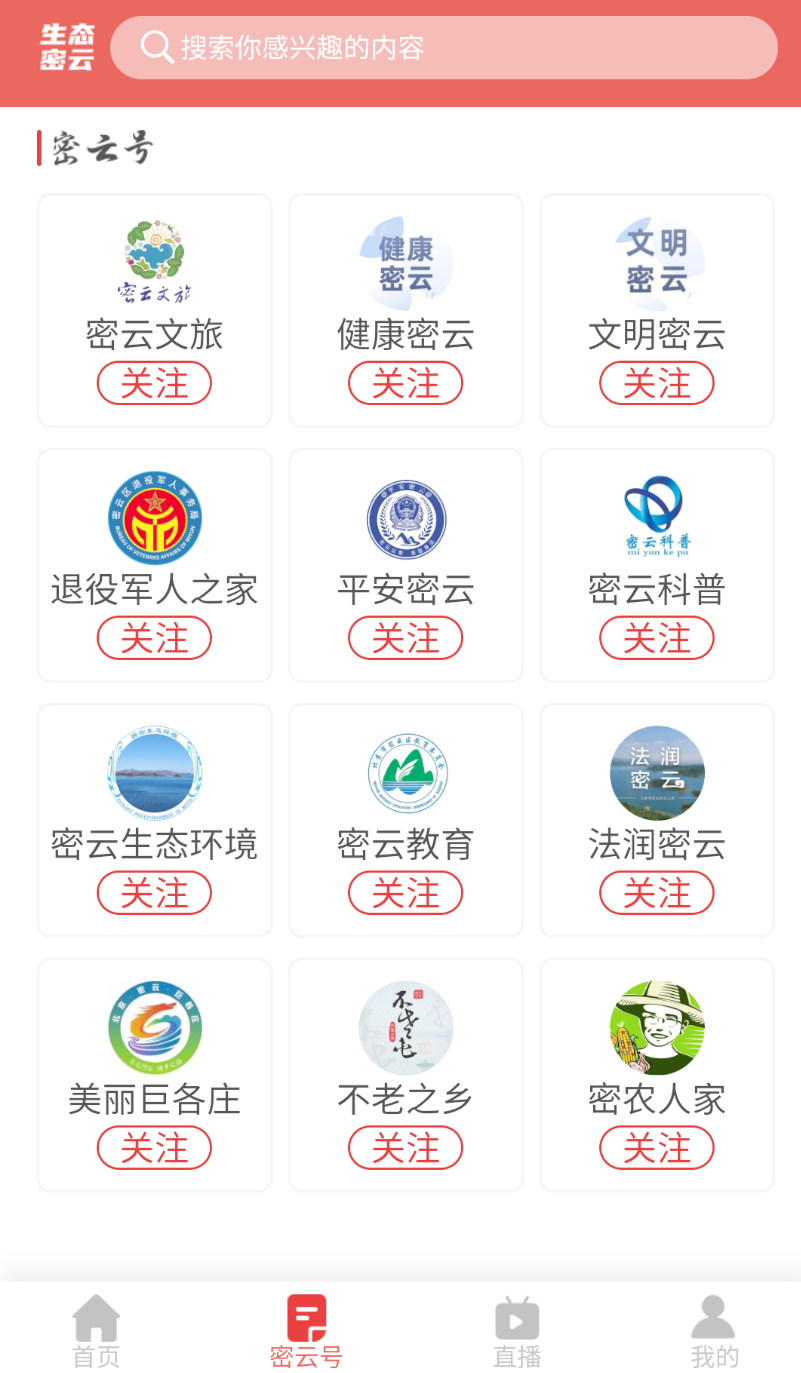
Task: Open the 退役军人之家 account avatar
Action: coord(154,516)
